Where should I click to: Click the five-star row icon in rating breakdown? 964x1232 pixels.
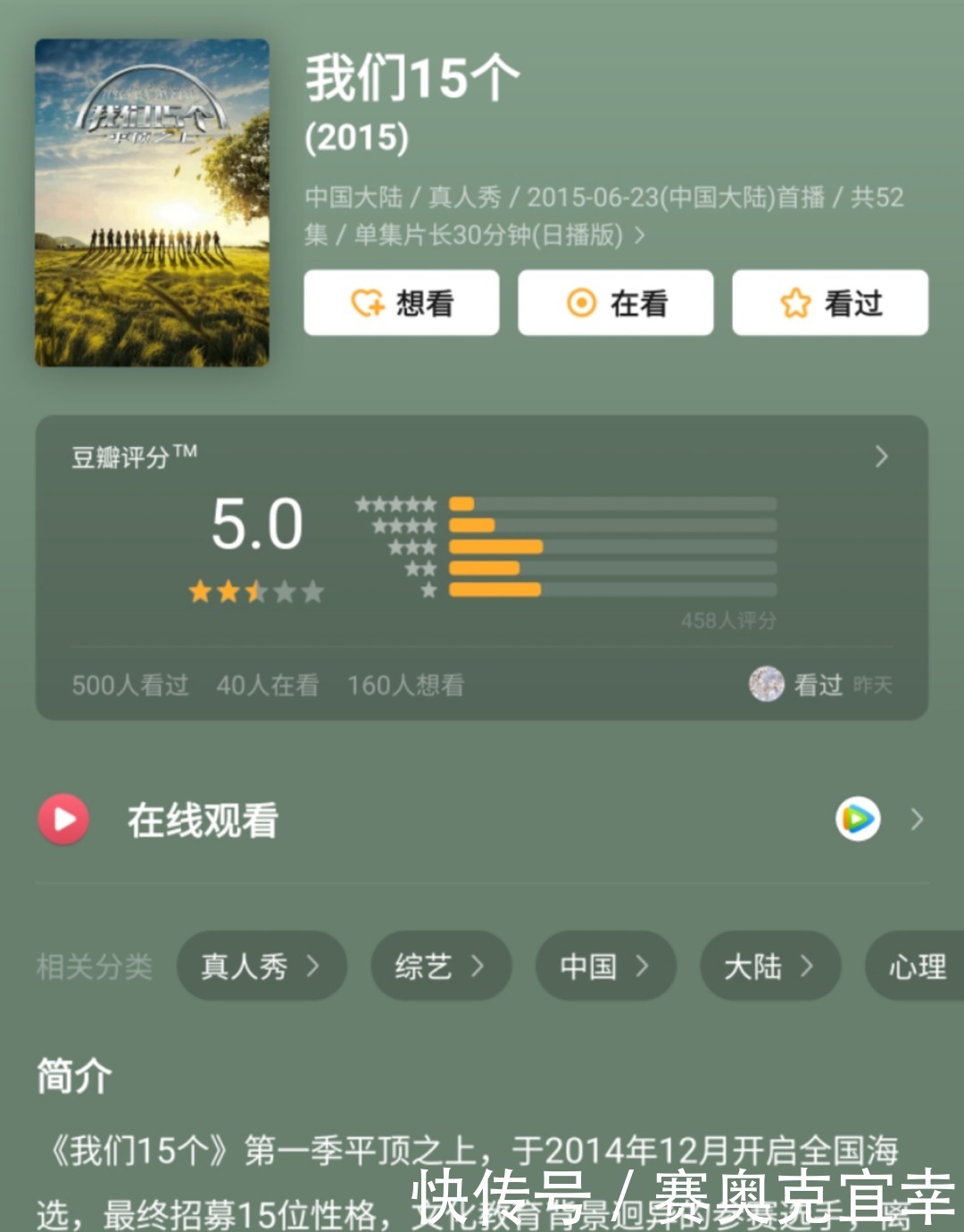395,503
